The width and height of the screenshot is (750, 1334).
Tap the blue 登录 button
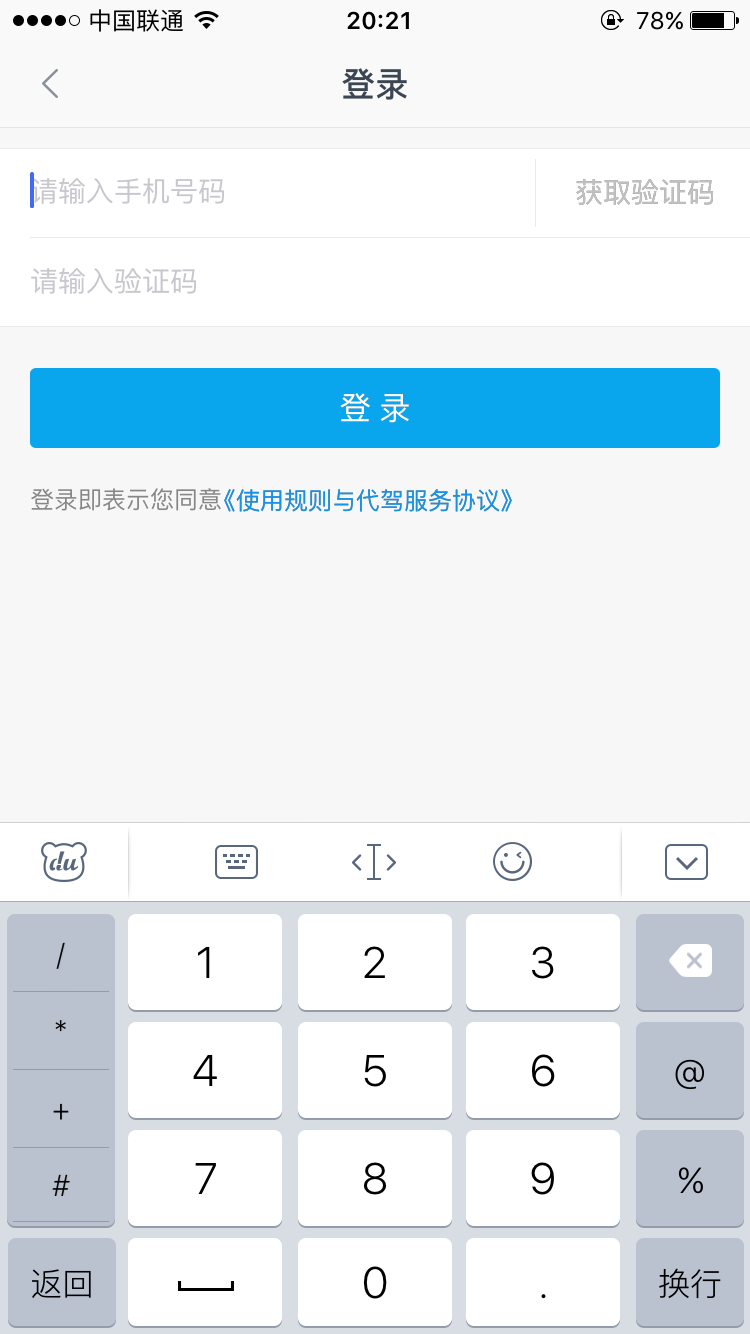(x=375, y=408)
